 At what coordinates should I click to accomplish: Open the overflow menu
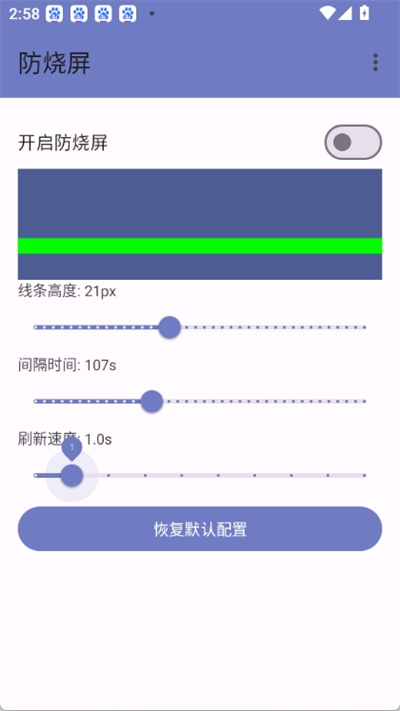(375, 62)
